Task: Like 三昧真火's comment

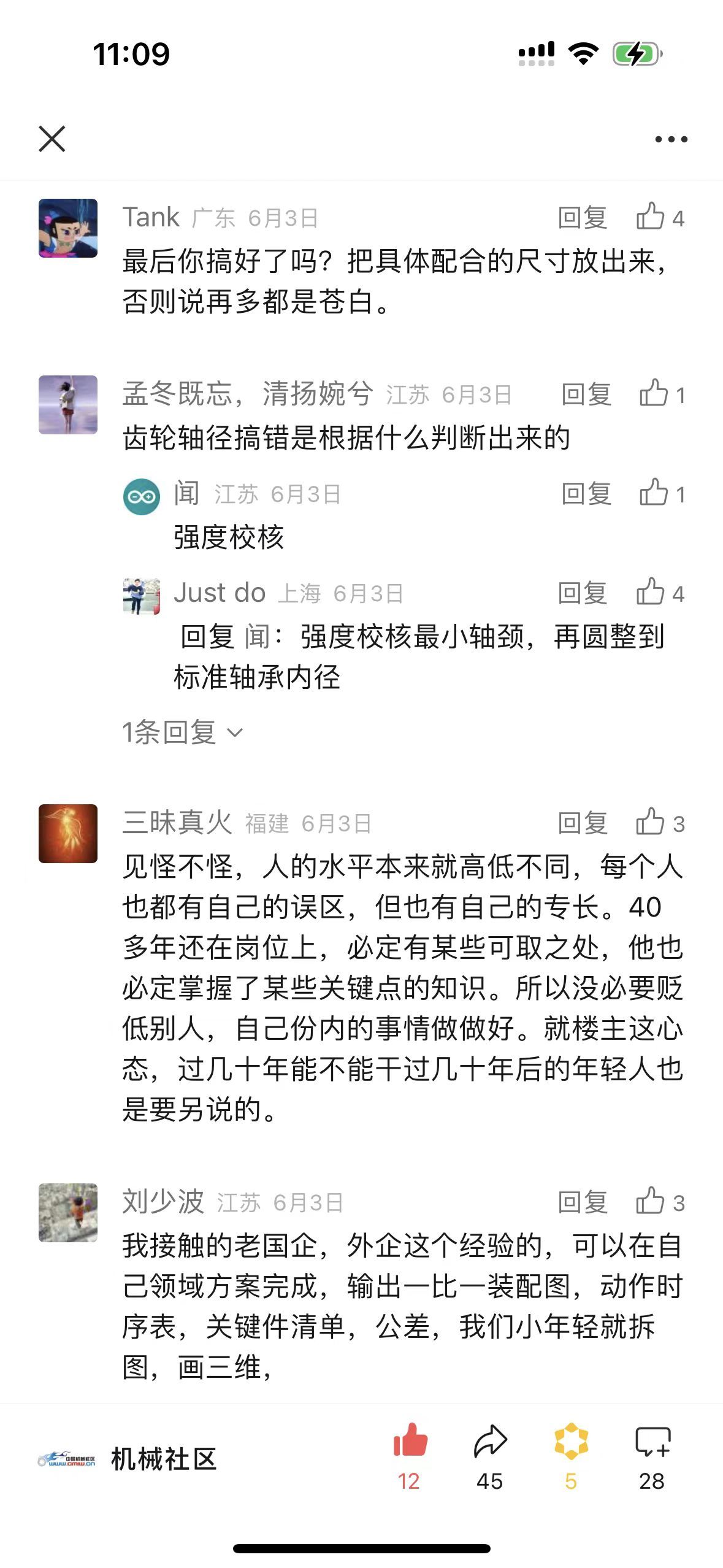Action: point(659,823)
